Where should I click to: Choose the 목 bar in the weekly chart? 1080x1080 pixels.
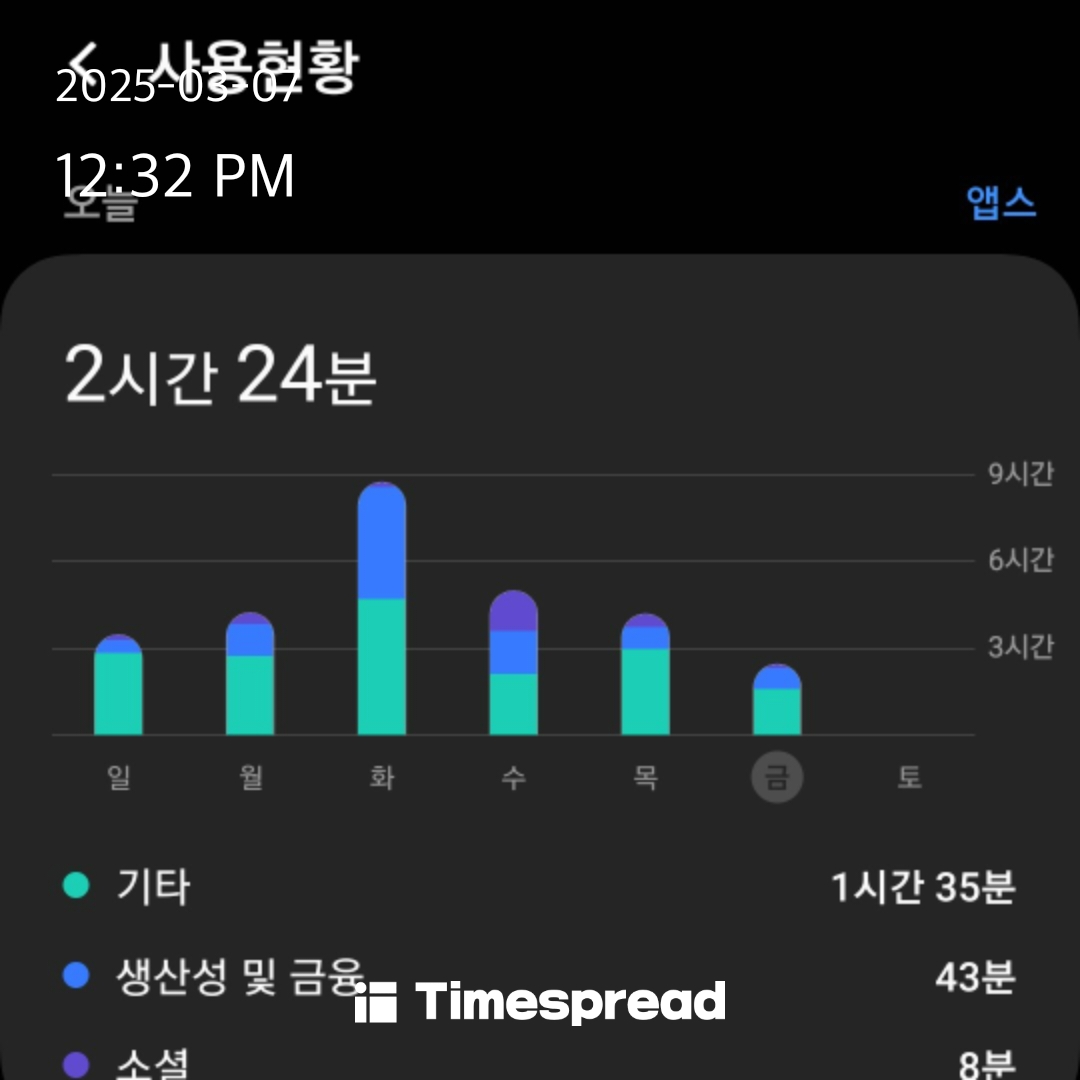[x=645, y=676]
